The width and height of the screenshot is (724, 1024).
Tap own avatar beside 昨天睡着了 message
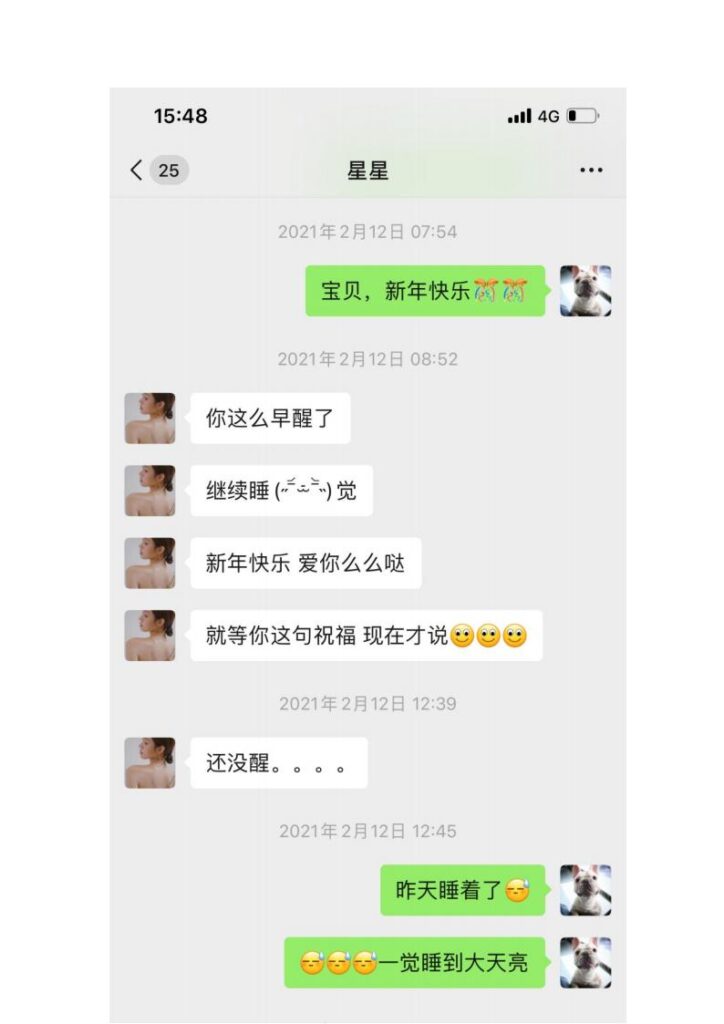click(x=585, y=890)
